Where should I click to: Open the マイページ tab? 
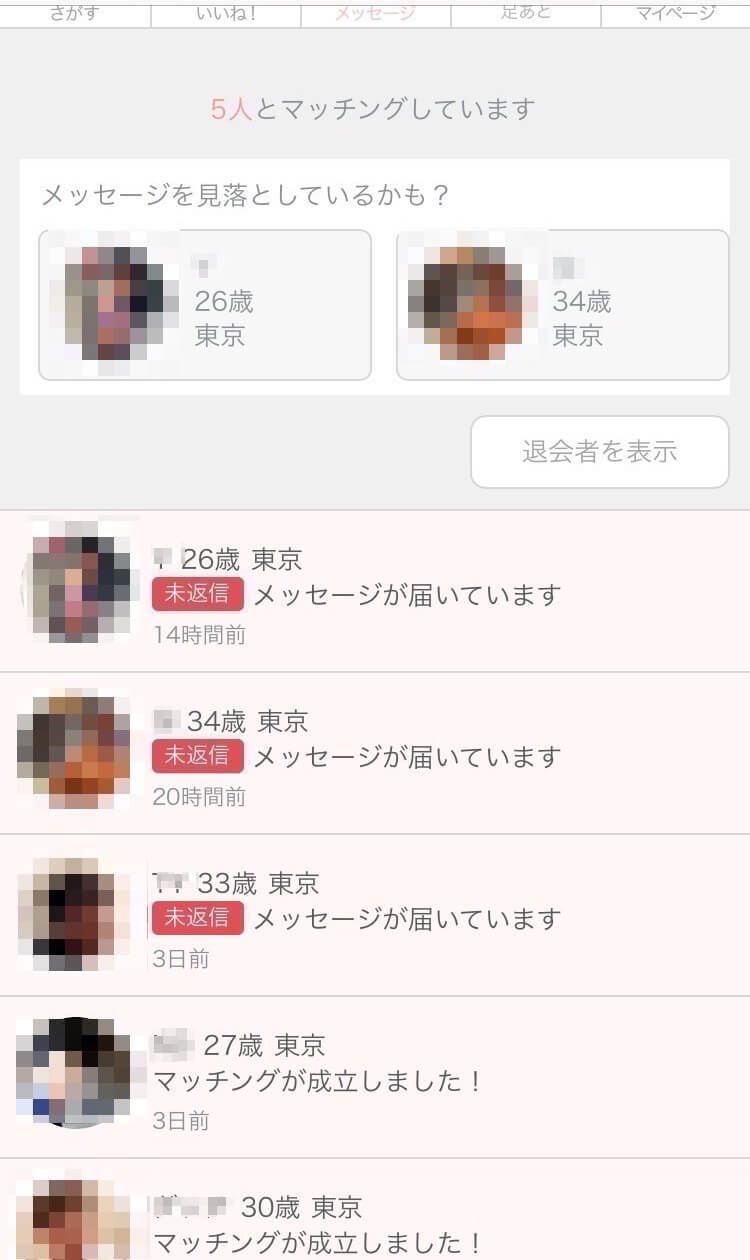click(675, 13)
